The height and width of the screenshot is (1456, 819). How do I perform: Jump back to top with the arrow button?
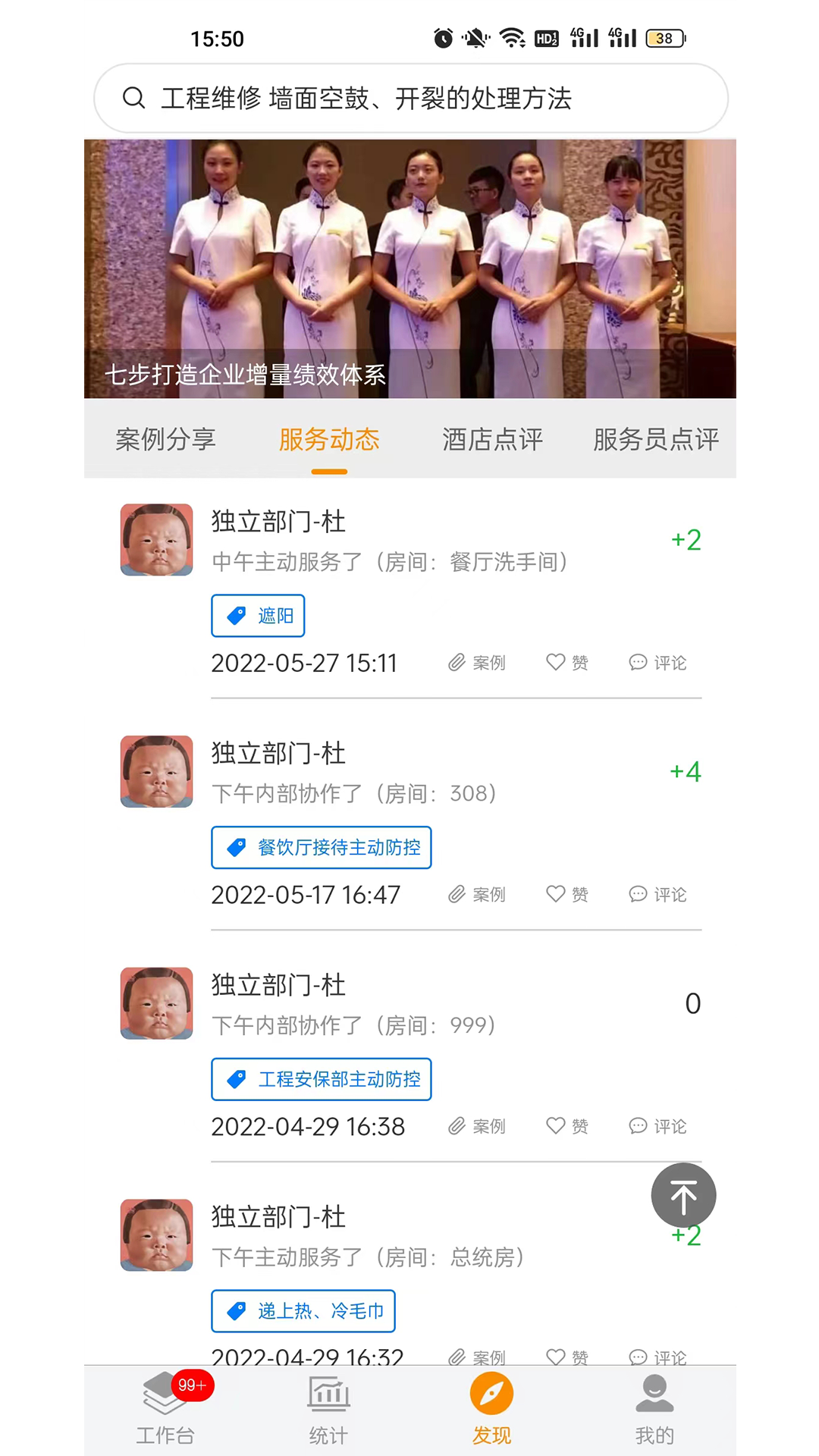click(x=683, y=1195)
